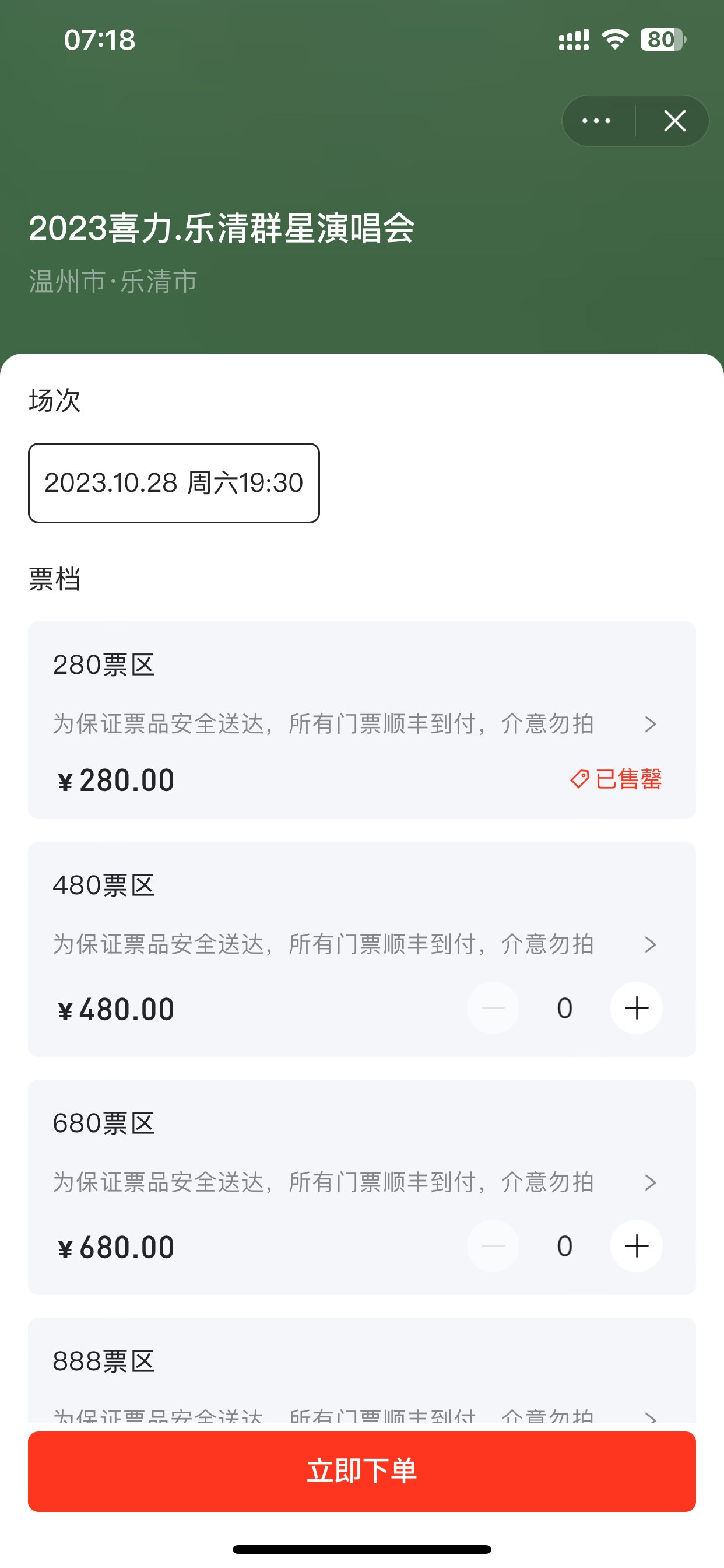Viewport: 724px width, 1568px height.
Task: Decrease 480票区 ticket quantity
Action: (x=493, y=1008)
